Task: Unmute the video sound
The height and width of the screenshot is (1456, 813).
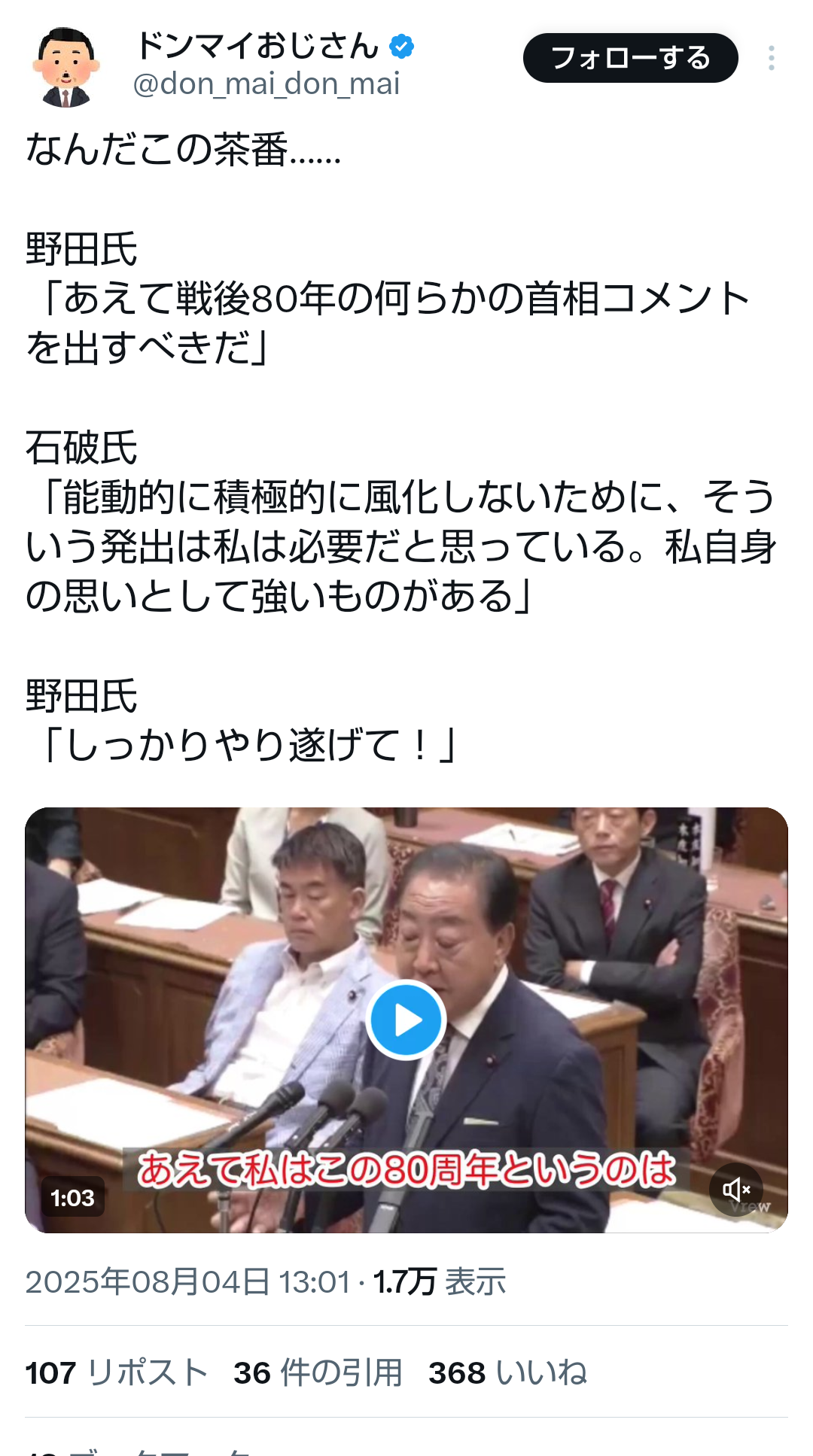Action: click(735, 1190)
